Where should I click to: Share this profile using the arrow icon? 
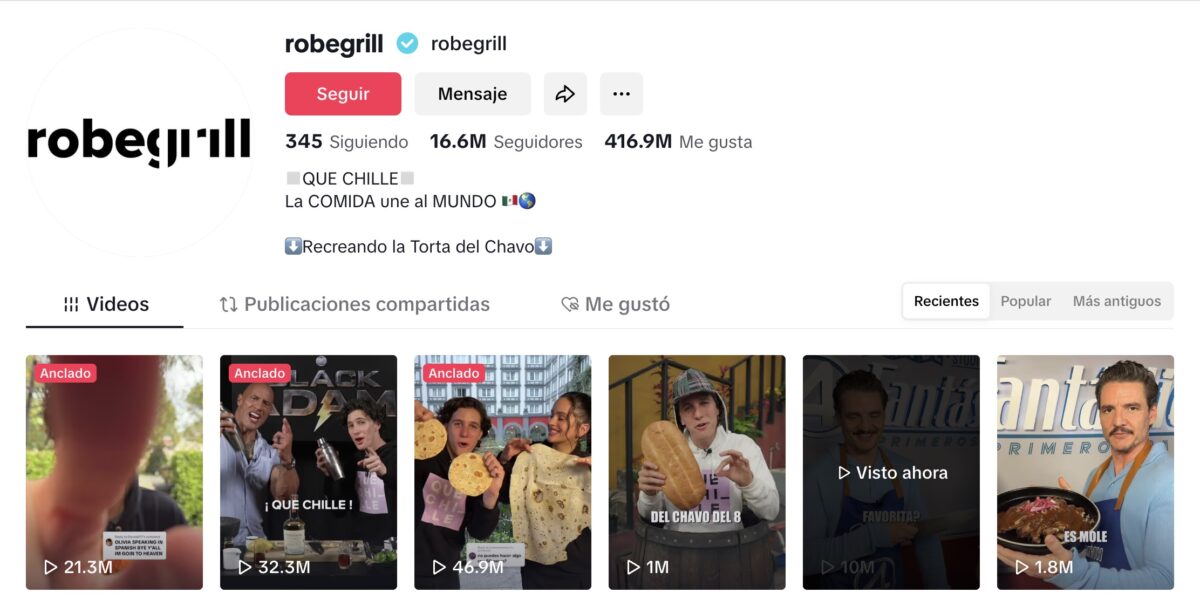(565, 94)
